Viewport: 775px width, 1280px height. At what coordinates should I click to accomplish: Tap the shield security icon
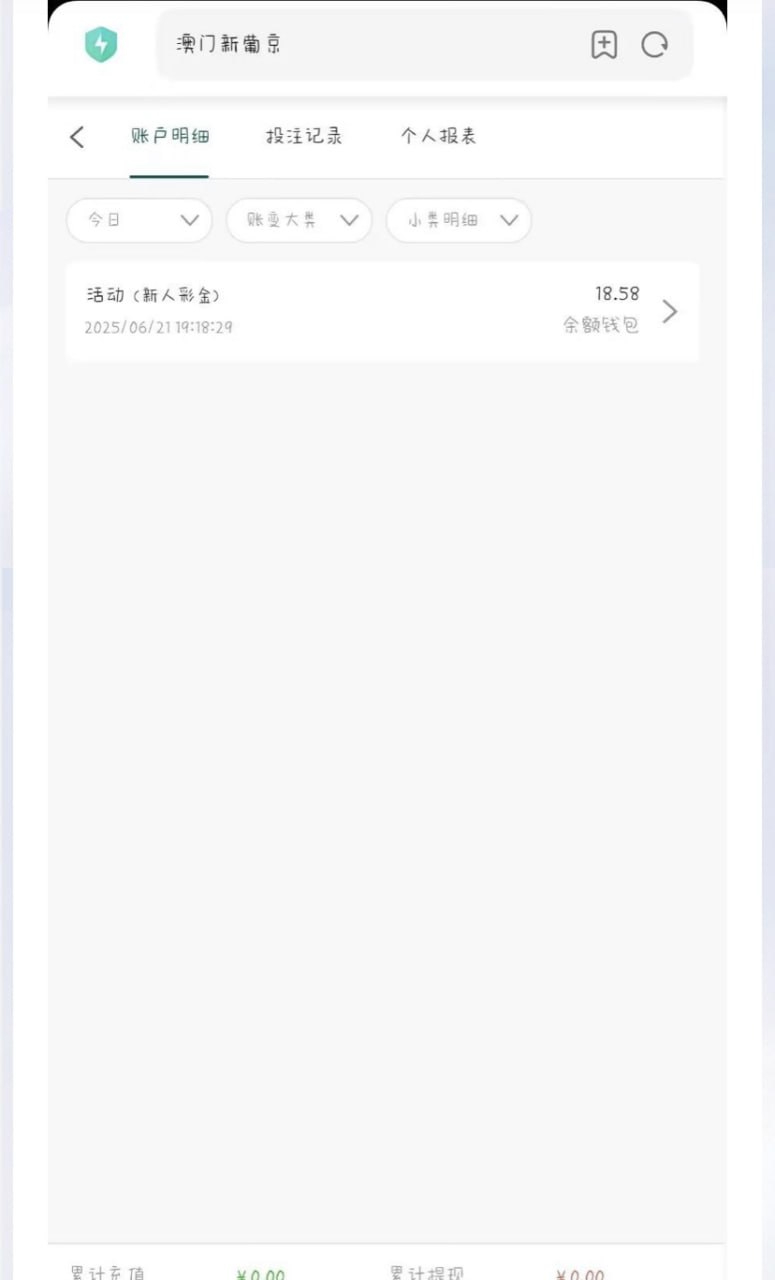tap(101, 45)
